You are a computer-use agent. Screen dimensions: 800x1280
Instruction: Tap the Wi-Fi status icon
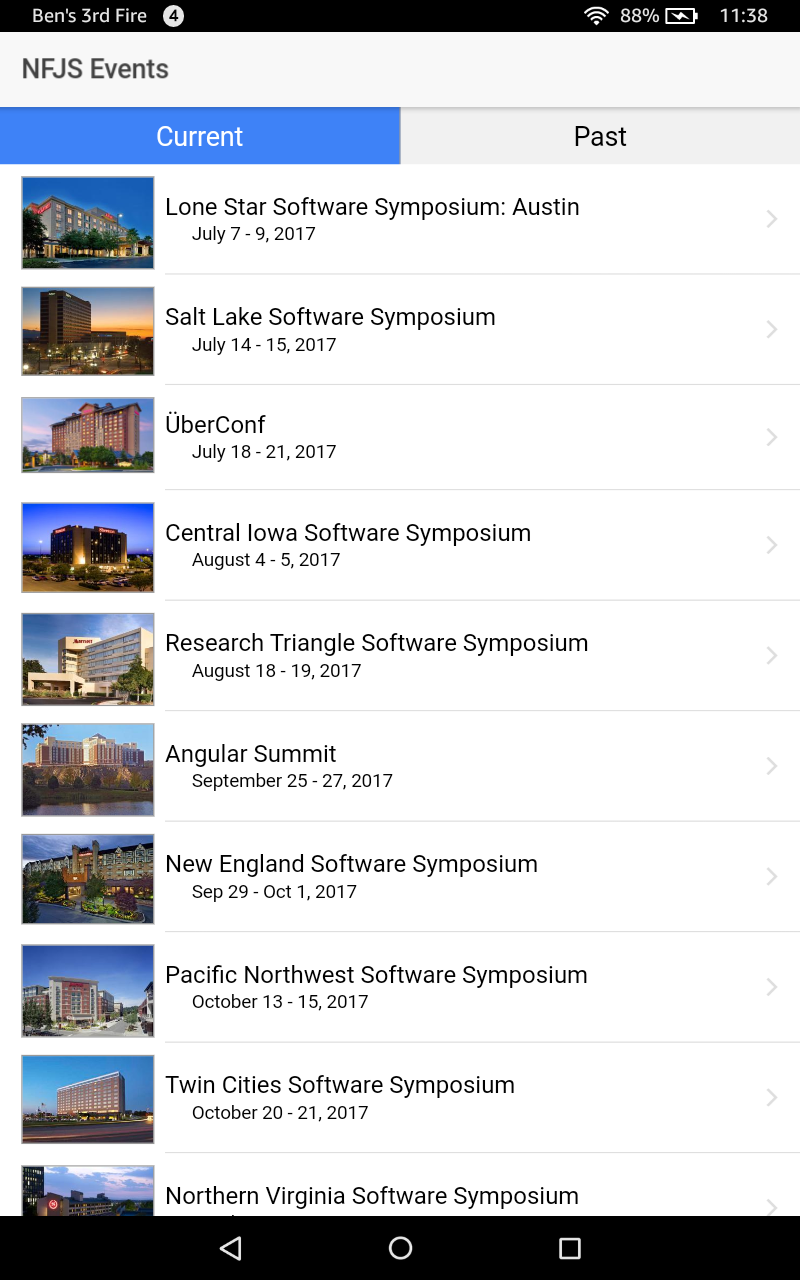point(597,15)
